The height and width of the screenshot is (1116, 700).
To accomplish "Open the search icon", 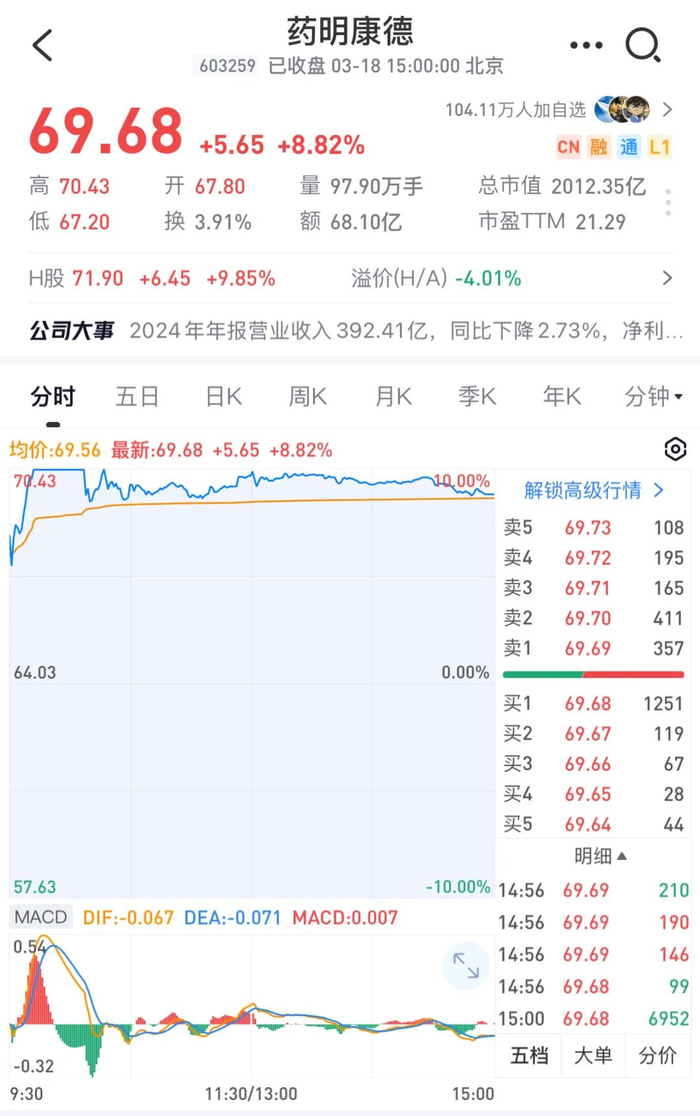I will pos(642,45).
